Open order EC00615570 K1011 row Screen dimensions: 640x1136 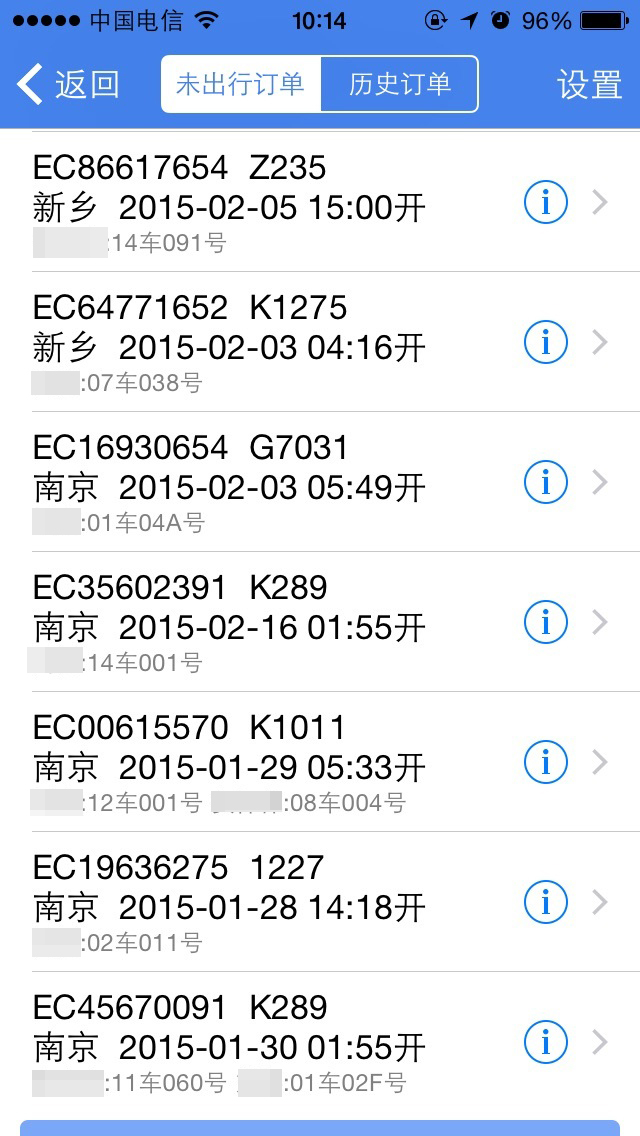320,761
